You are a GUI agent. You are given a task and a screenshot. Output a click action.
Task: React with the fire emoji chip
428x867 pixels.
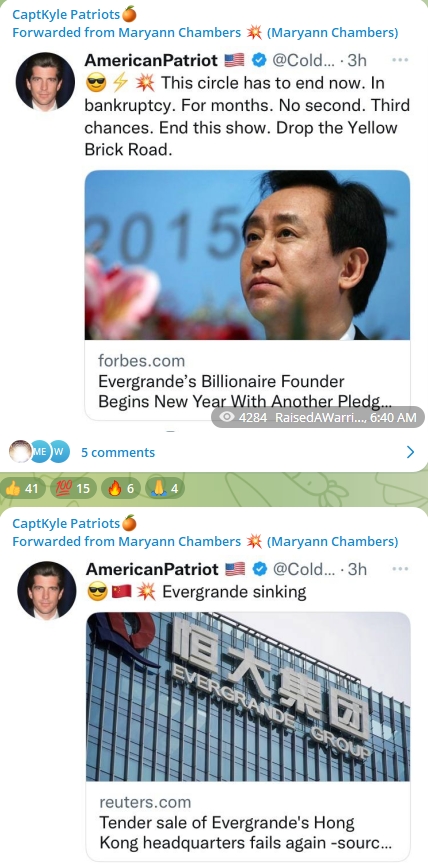(x=121, y=489)
